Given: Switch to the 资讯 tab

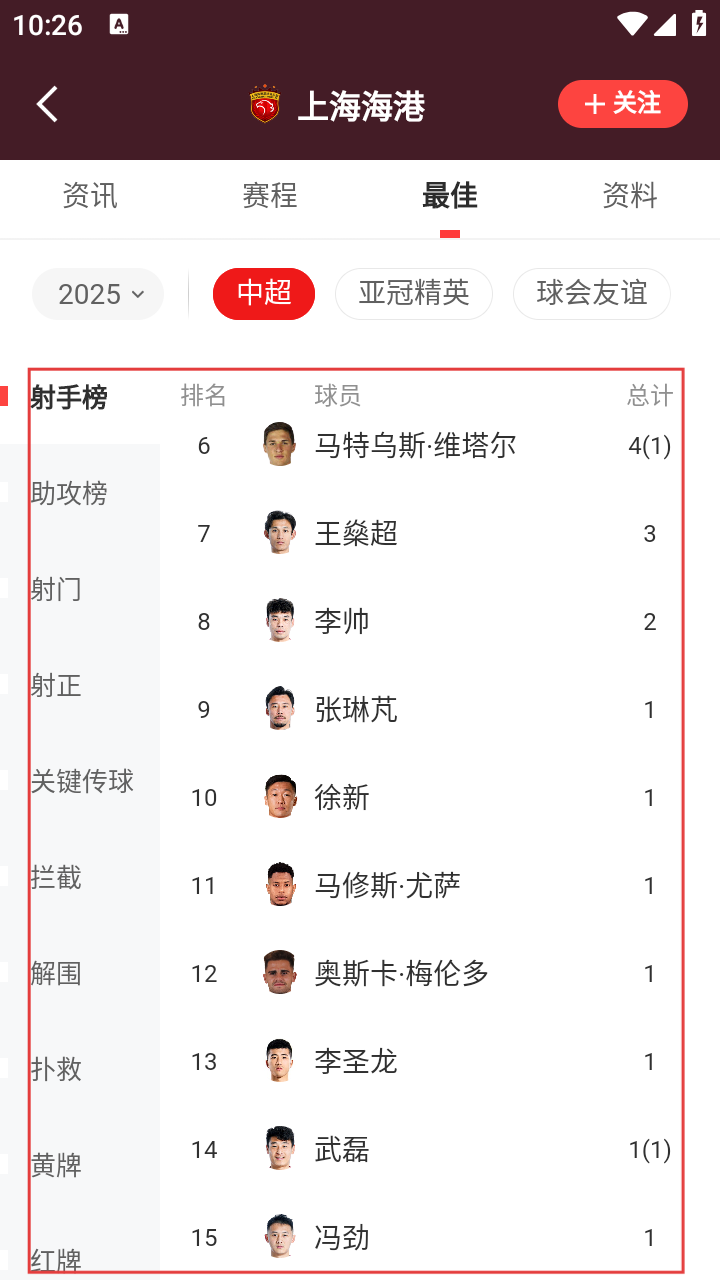Looking at the screenshot, I should [x=90, y=196].
